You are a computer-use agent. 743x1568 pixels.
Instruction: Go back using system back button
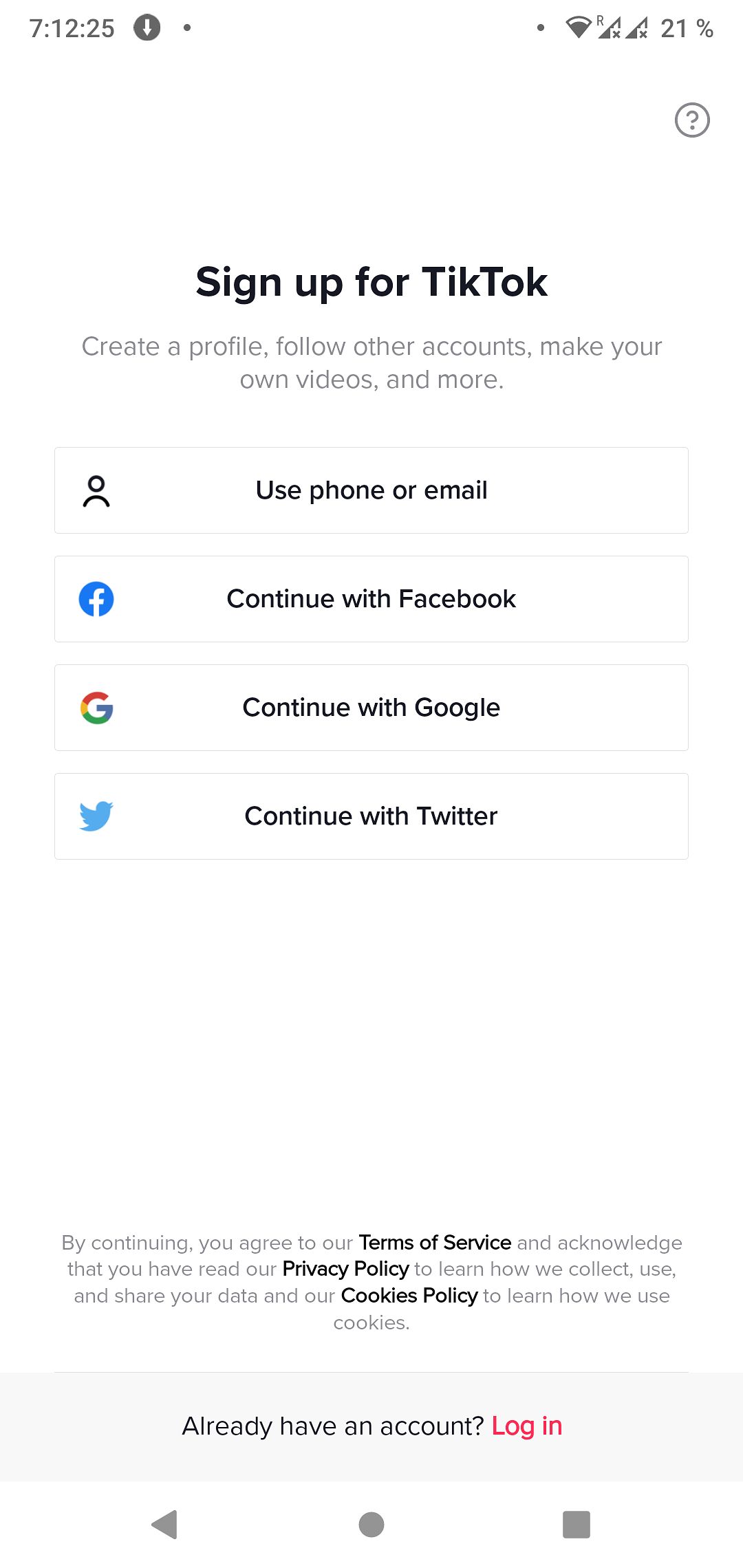(165, 1525)
